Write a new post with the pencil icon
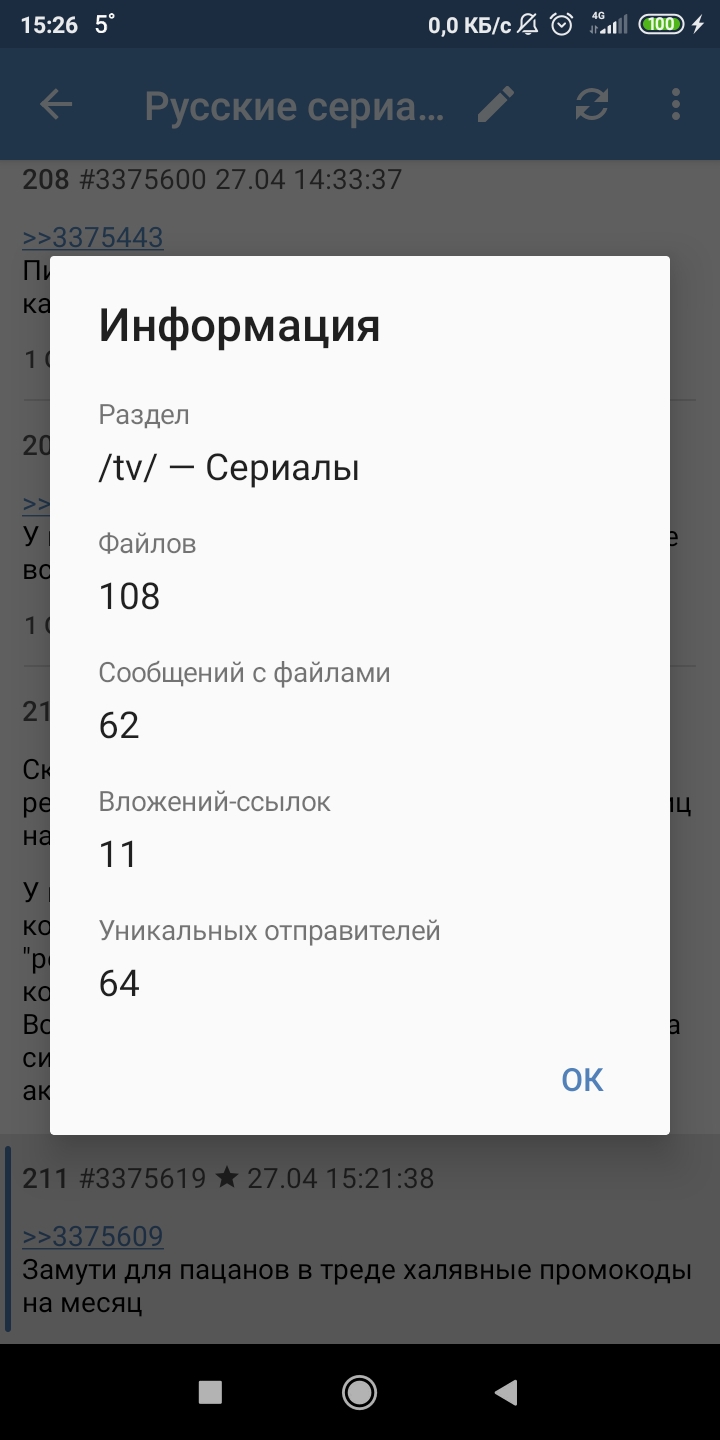This screenshot has height=1440, width=720. tap(496, 105)
